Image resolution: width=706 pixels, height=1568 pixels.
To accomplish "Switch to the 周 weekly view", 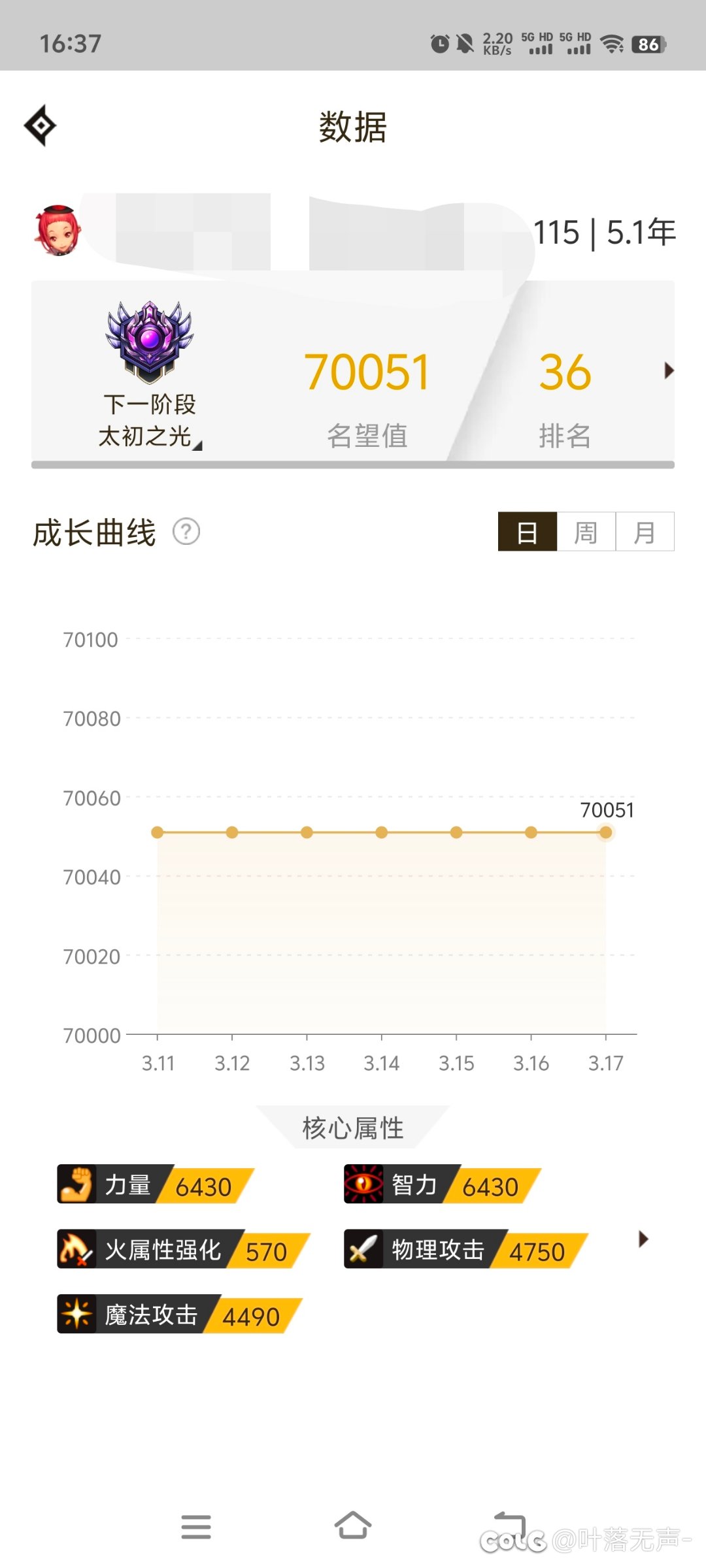I will pyautogui.click(x=586, y=532).
